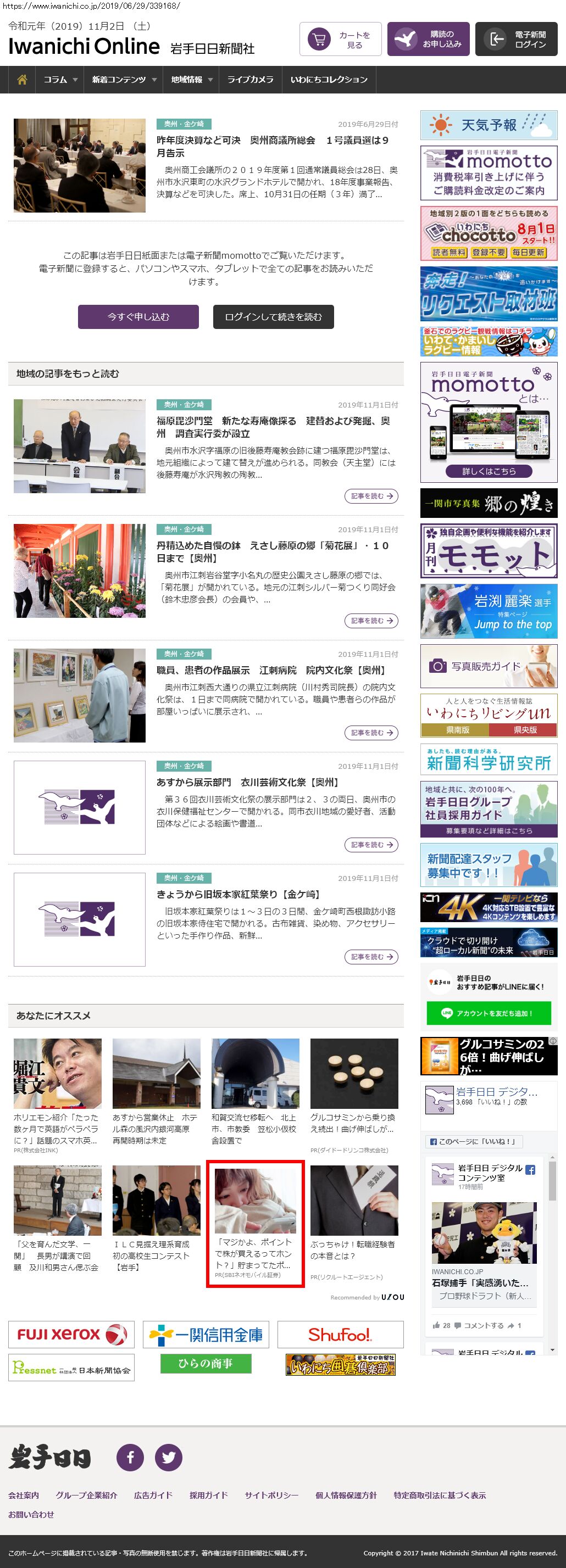Open いわにちコレクション in the navigation bar
Image resolution: width=566 pixels, height=1568 pixels.
coord(329,80)
